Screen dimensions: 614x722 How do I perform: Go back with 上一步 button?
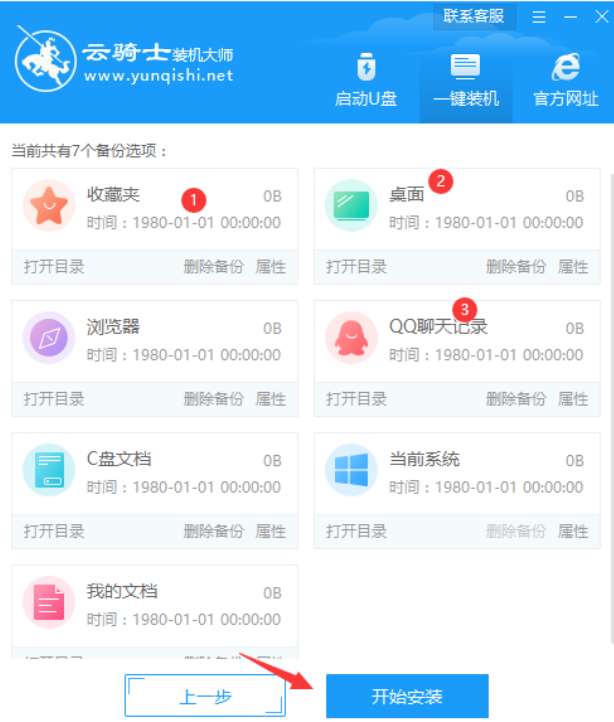tap(190, 696)
